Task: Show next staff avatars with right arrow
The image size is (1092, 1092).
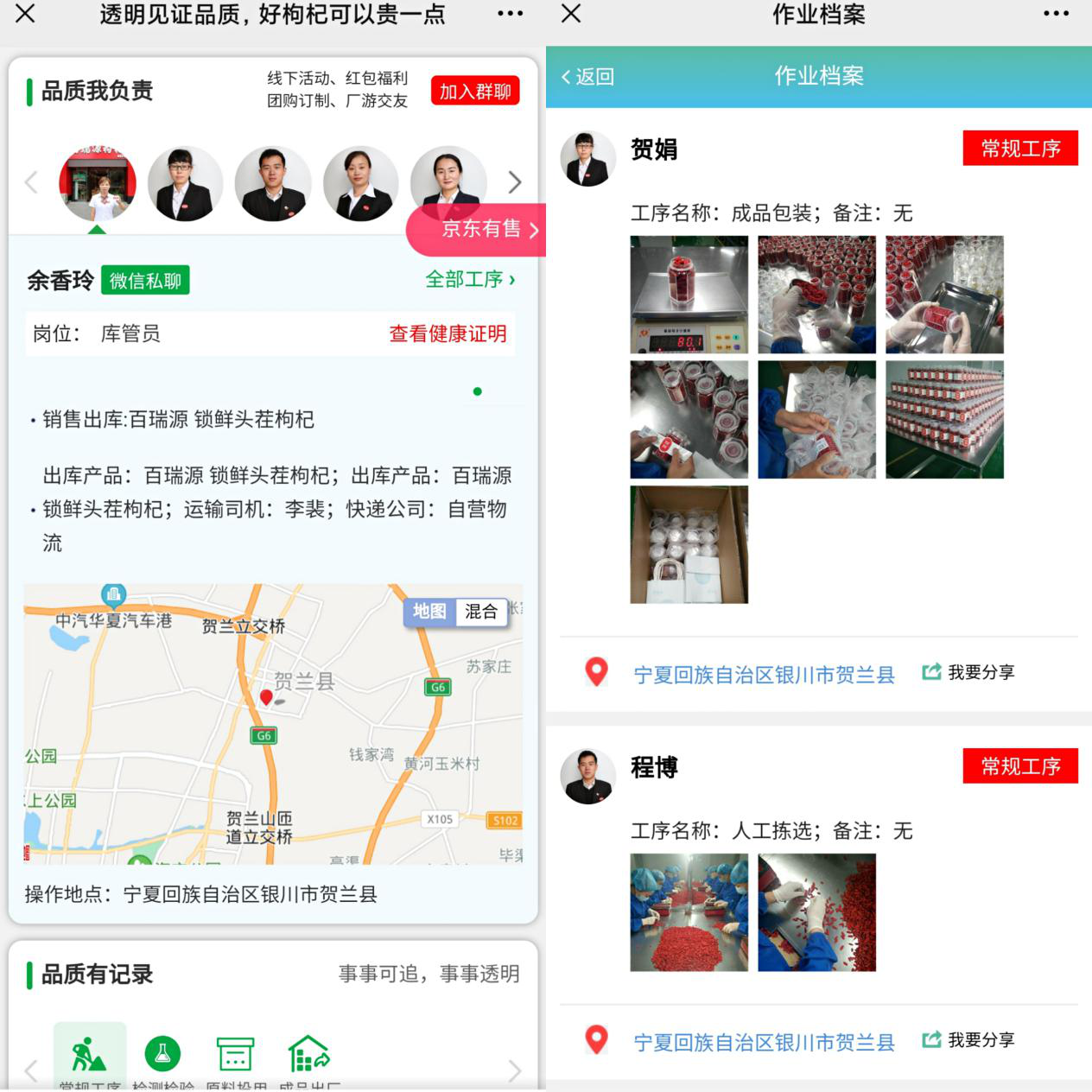Action: 515,182
